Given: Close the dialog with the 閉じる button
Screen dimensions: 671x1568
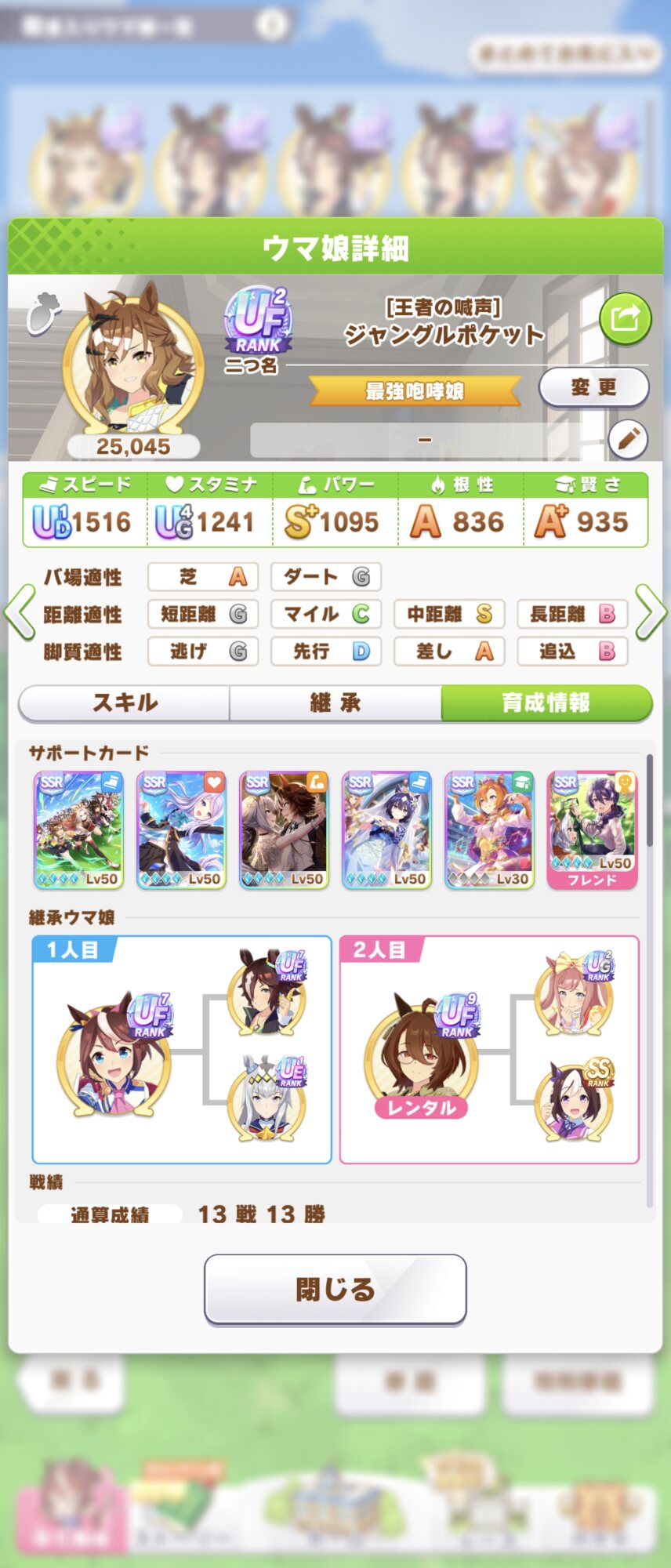Looking at the screenshot, I should point(335,1289).
